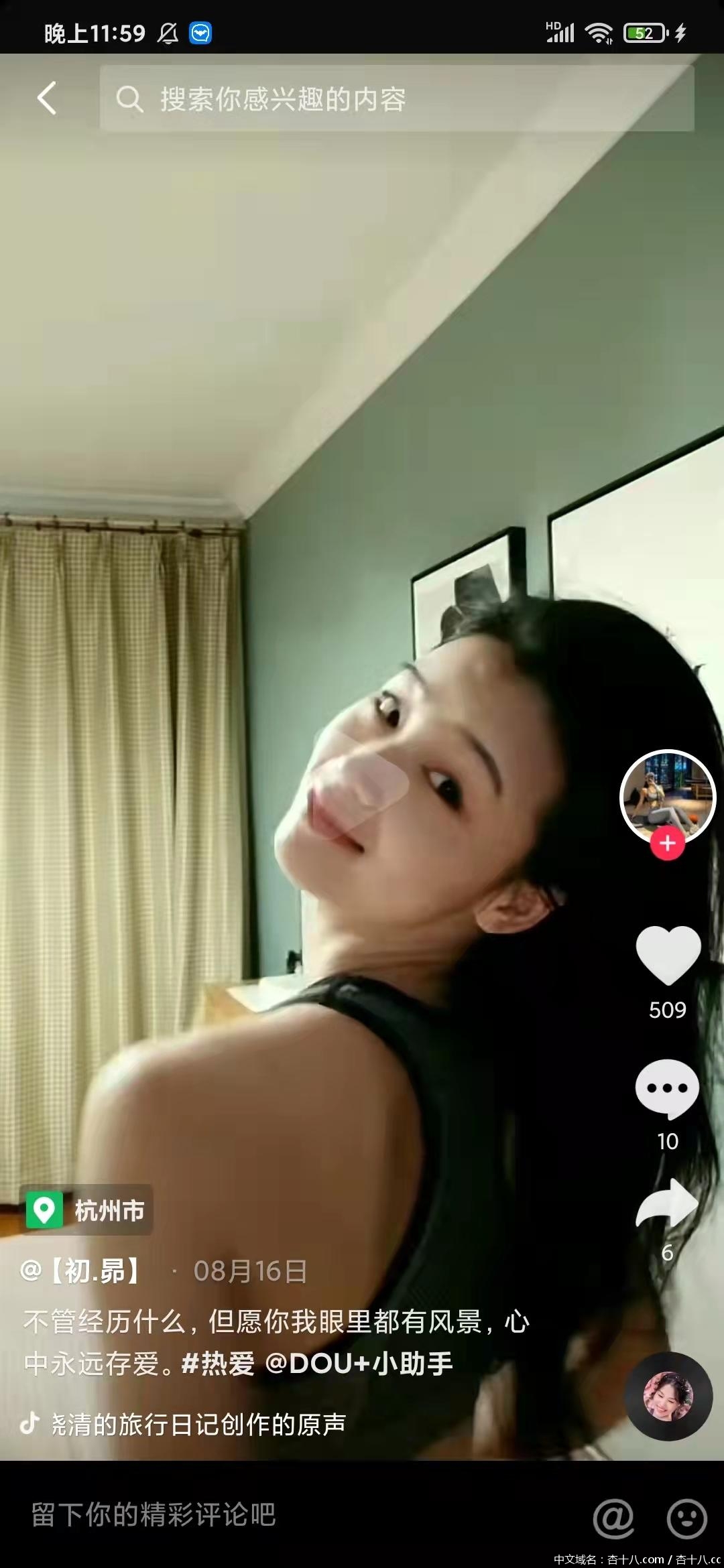Open the search box for interesting content
This screenshot has width=724, height=1568.
click(x=396, y=99)
